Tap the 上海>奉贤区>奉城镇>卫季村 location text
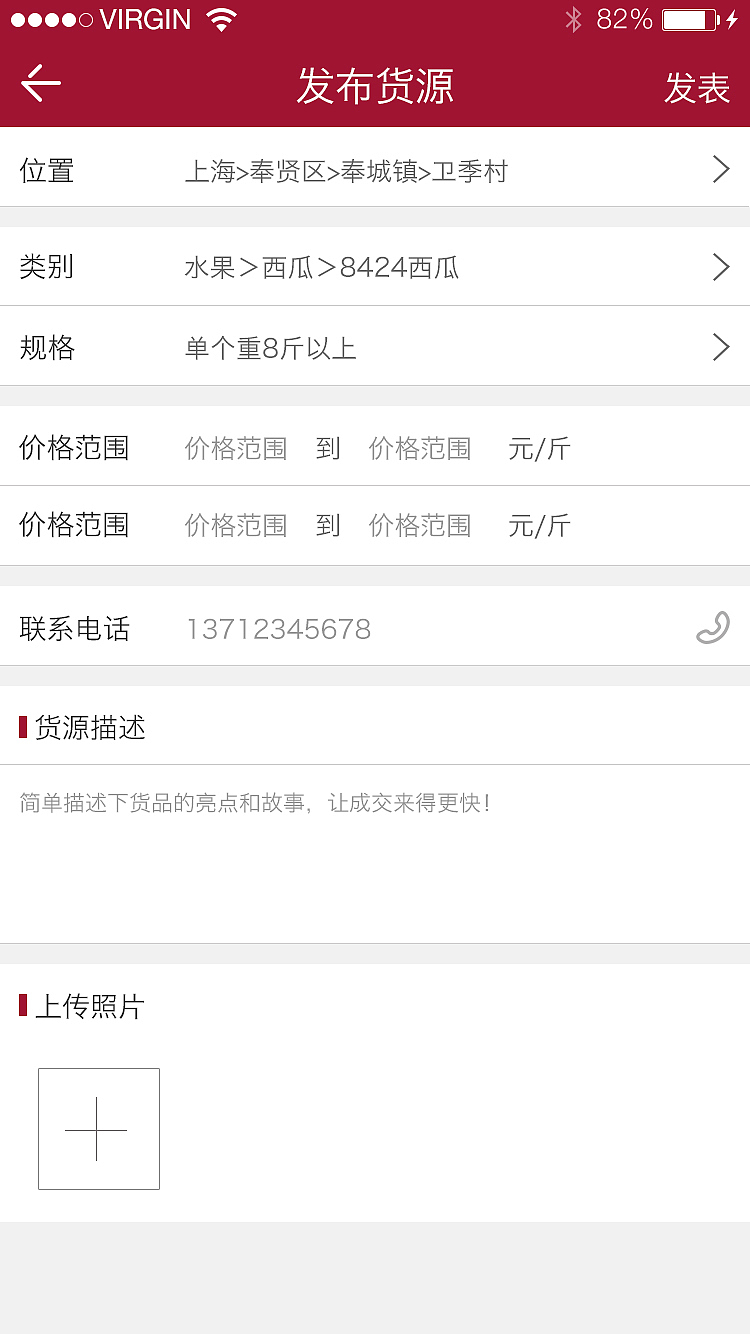The image size is (750, 1334). click(347, 170)
